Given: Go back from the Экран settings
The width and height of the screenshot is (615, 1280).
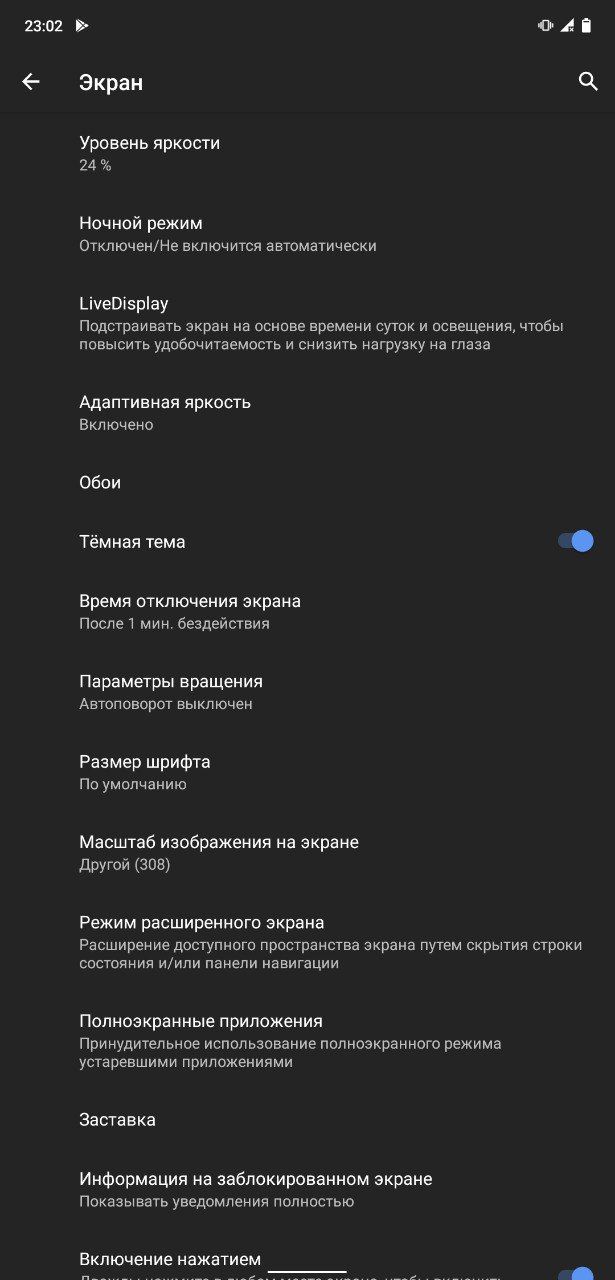Looking at the screenshot, I should pyautogui.click(x=31, y=82).
